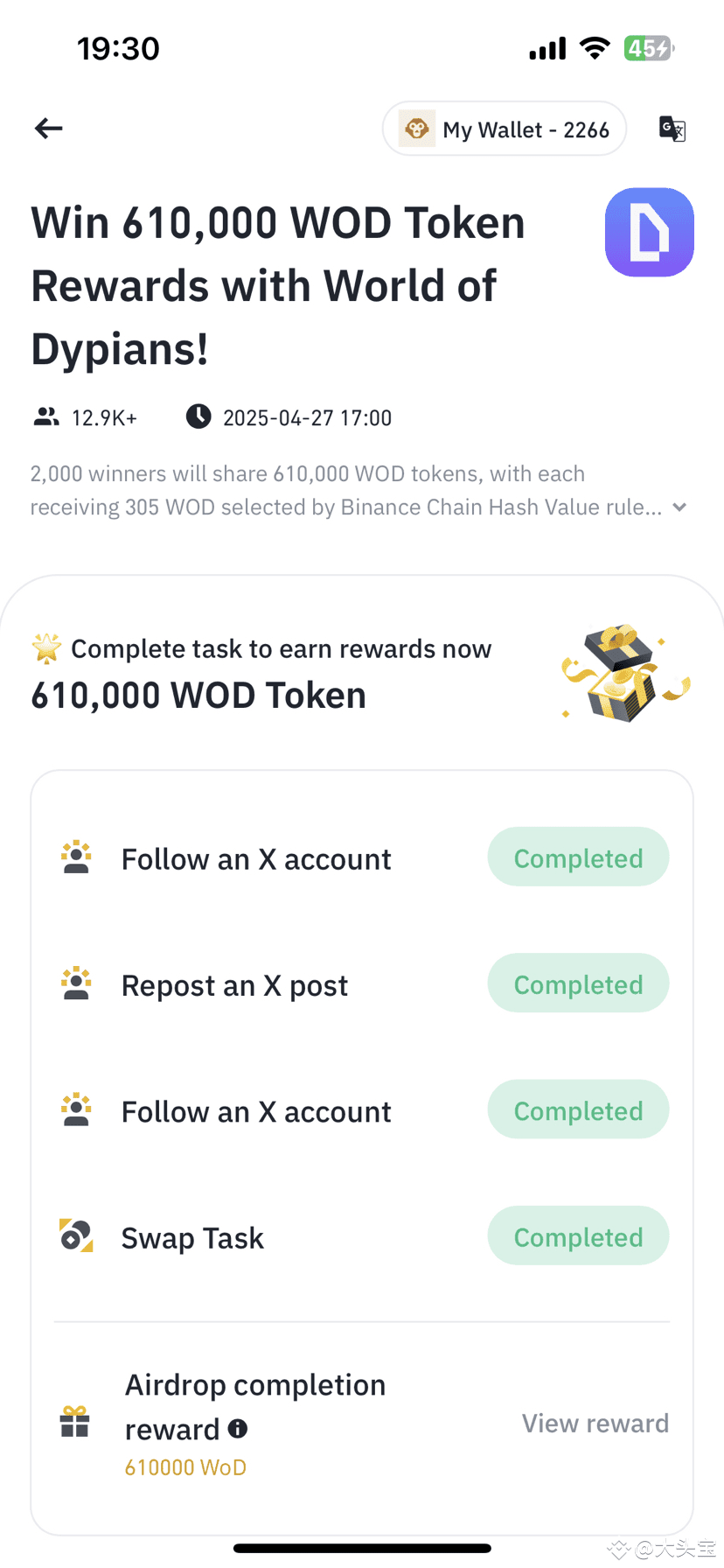This screenshot has width=724, height=1568.
Task: Tap Completed next to Swap Task
Action: [x=578, y=1236]
